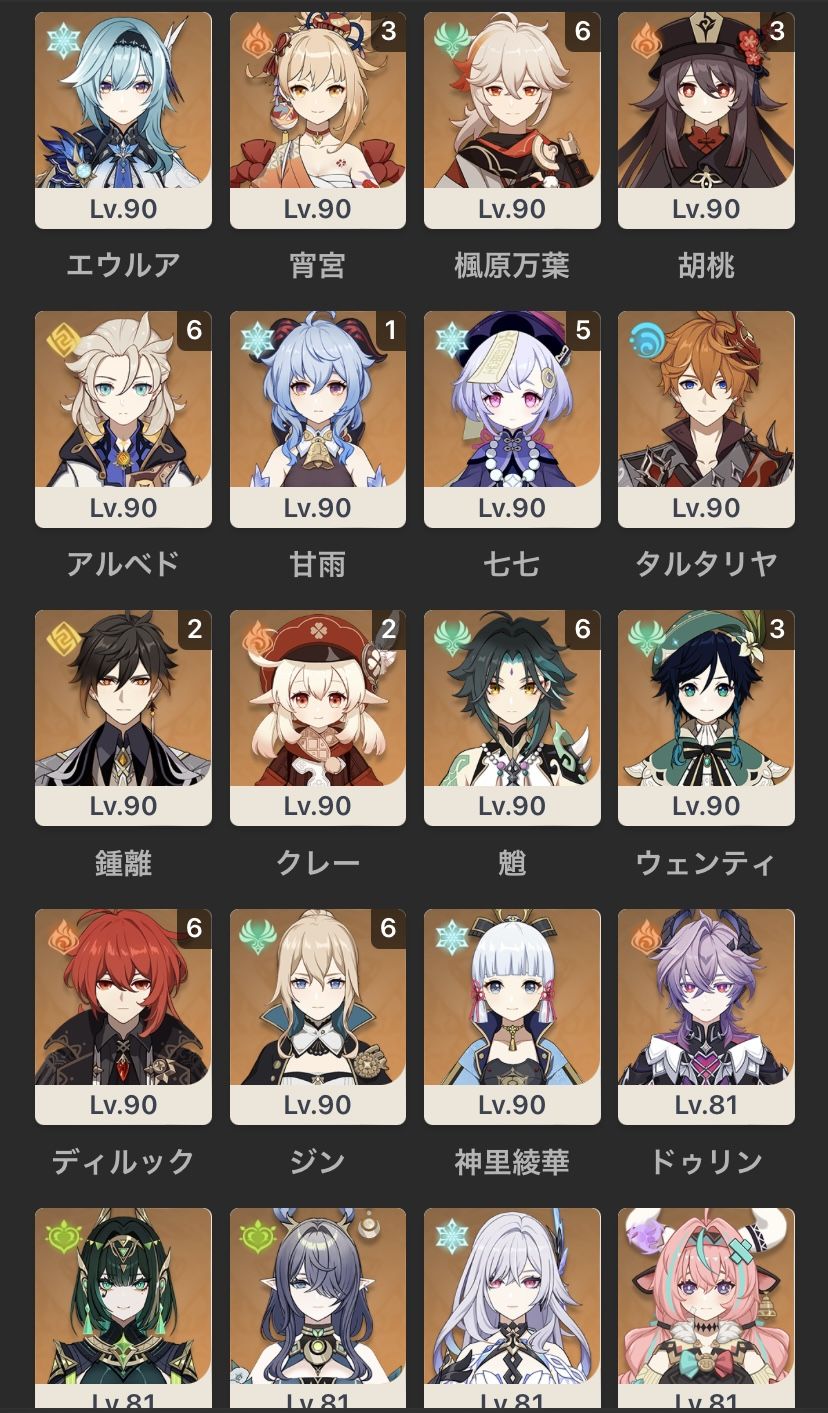
Task: Open 神里綾華 character tile
Action: (512, 1016)
